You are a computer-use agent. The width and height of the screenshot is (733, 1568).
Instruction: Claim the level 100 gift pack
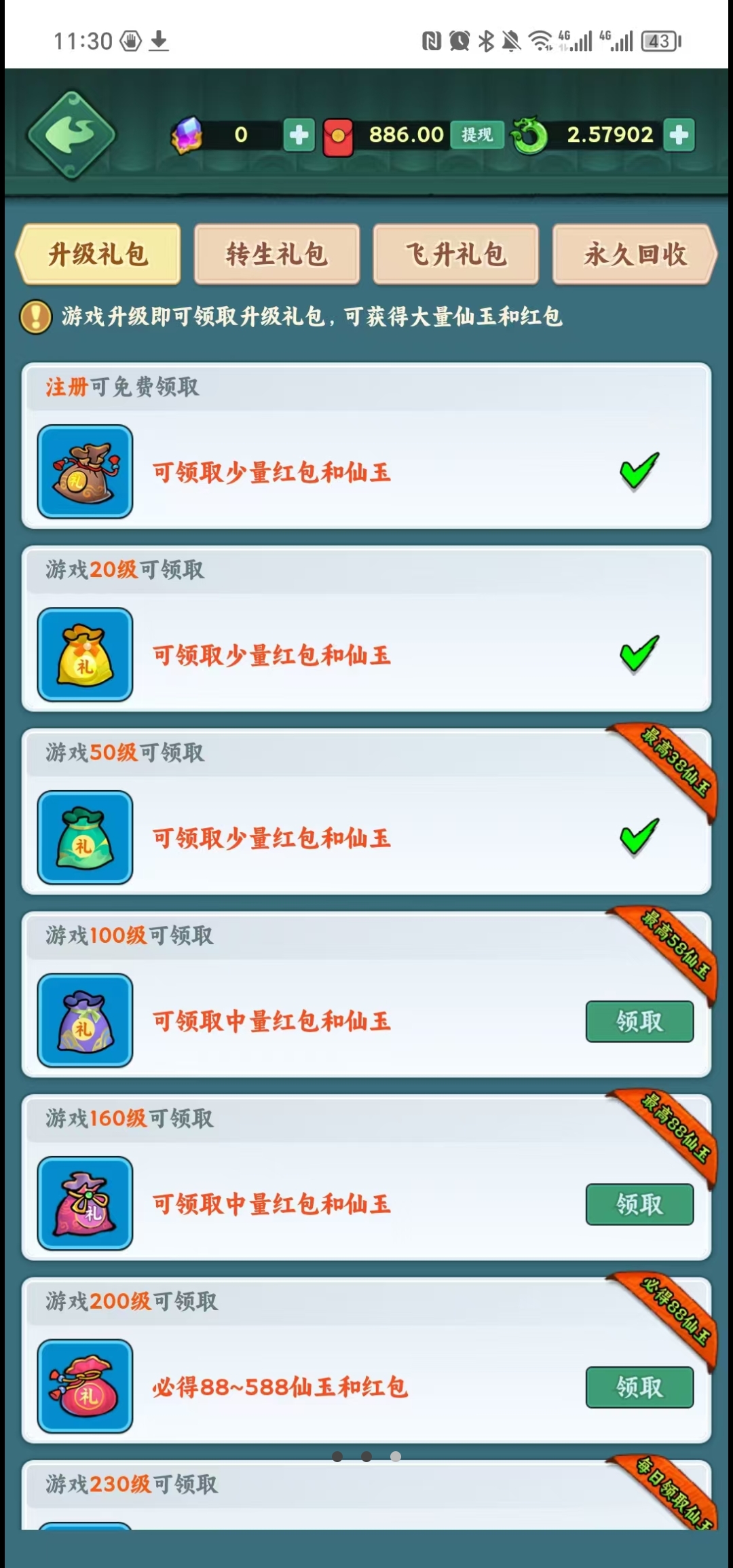(639, 1021)
